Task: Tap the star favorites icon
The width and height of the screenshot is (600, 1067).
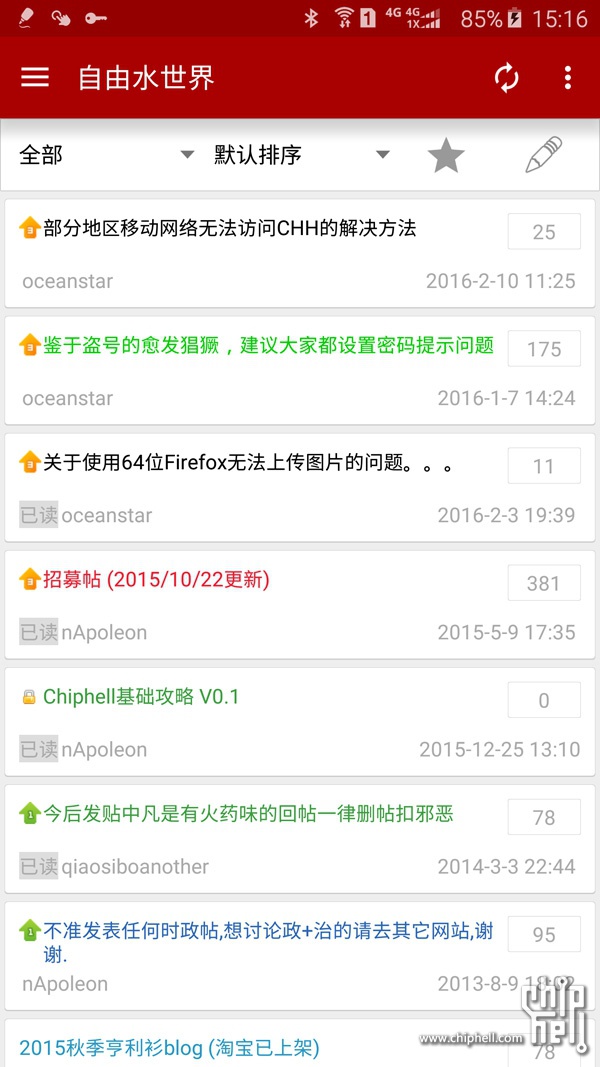Action: 446,155
